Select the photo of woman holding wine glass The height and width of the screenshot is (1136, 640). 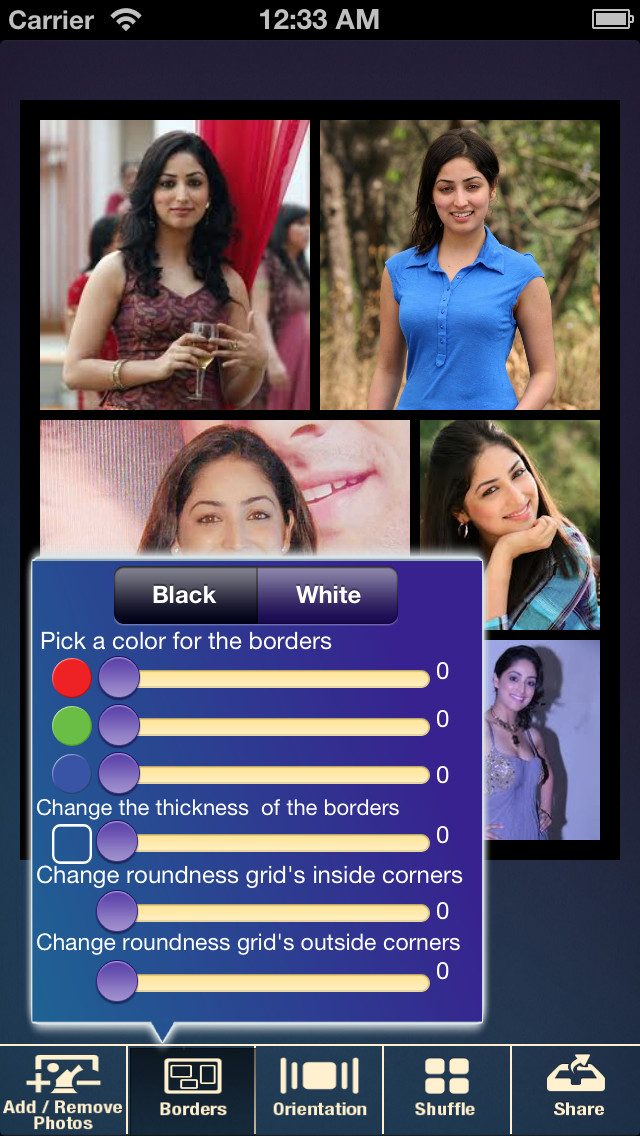tap(175, 265)
